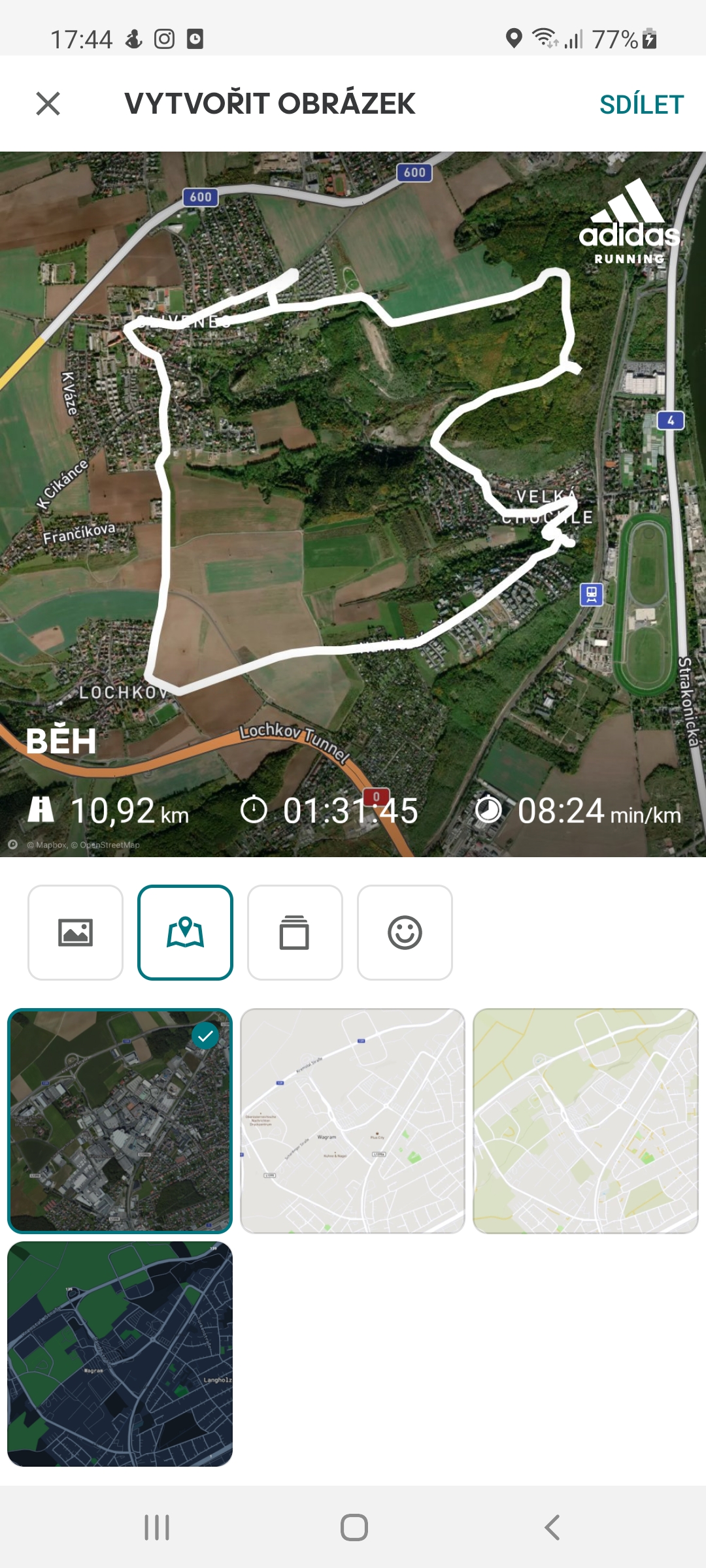The height and width of the screenshot is (1568, 706).
Task: Choose the satellite map style
Action: pyautogui.click(x=120, y=1121)
